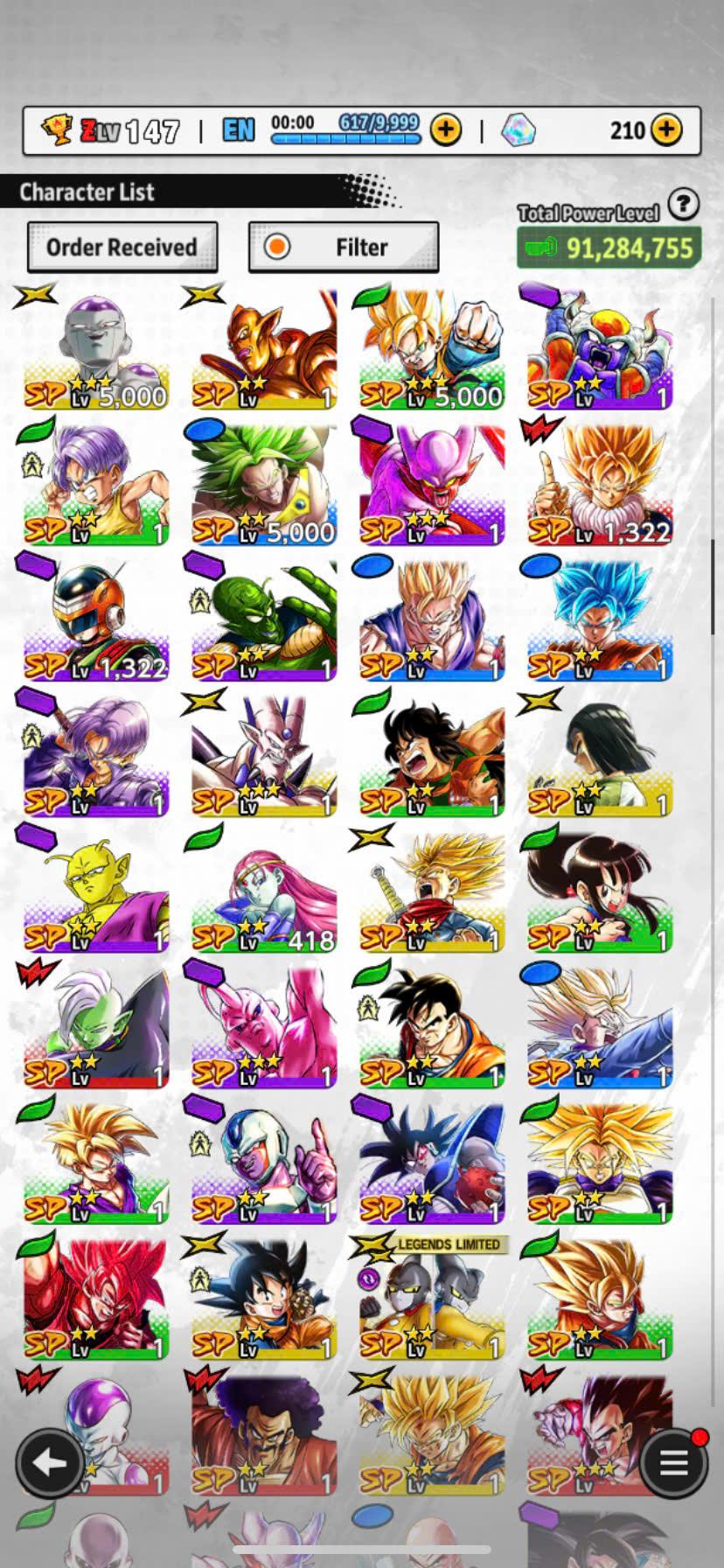Screen dimensions: 724x1568
Task: Select the LEGENDS LIMITED character card
Action: [432, 1297]
